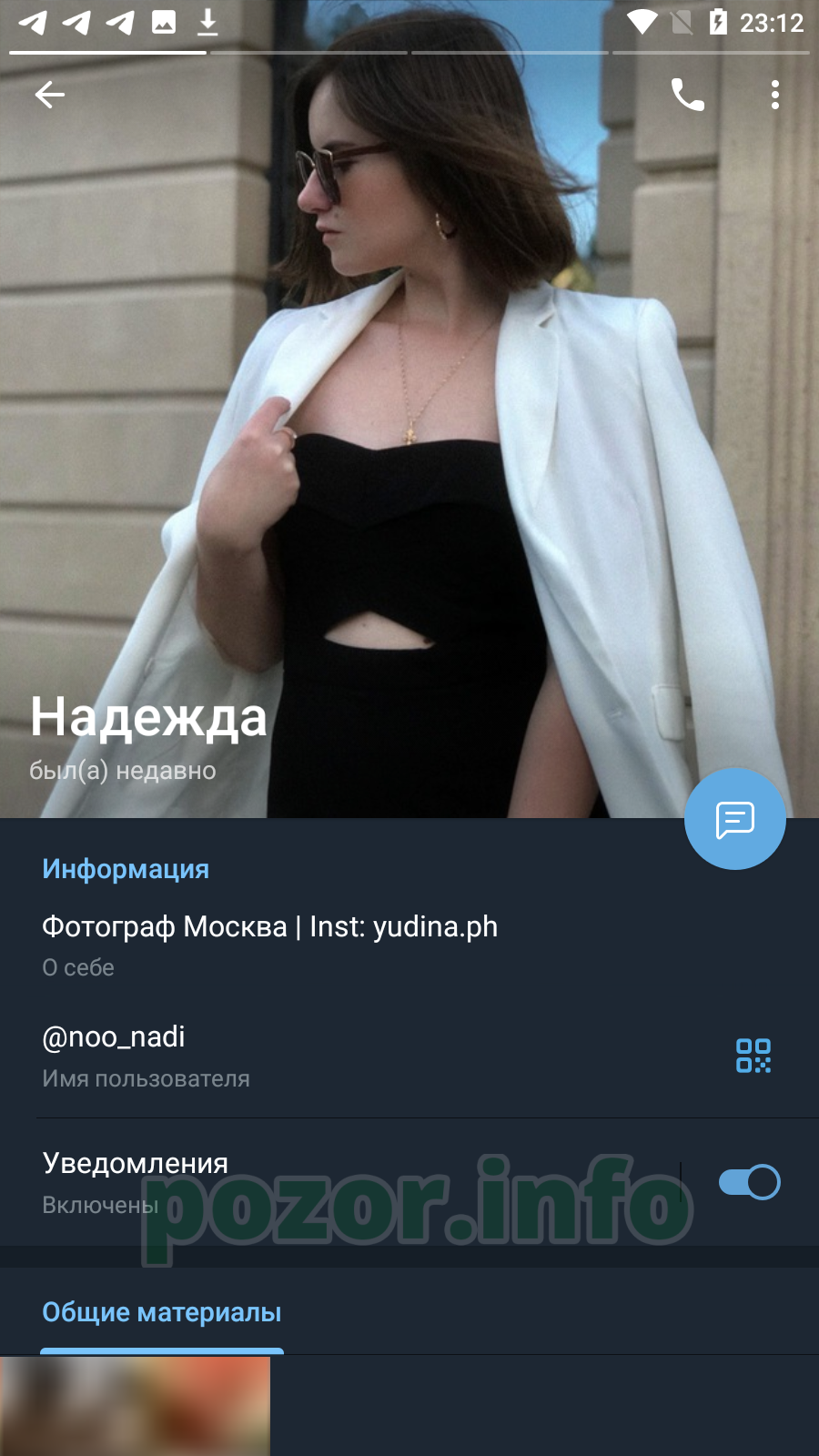Open chat via the message button
This screenshot has height=1456, width=819.
[735, 819]
